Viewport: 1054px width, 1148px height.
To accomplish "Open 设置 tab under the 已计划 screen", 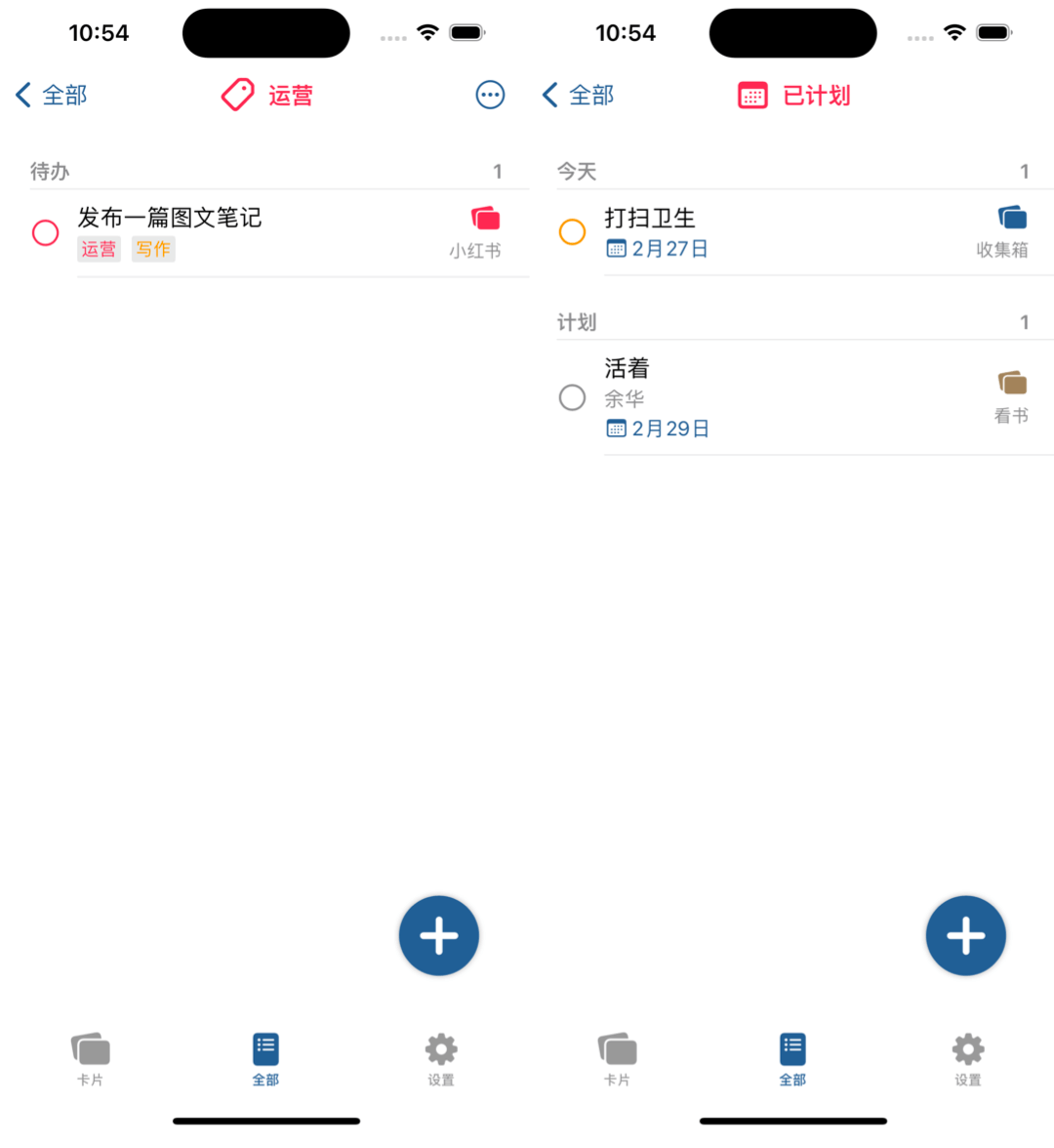I will 967,1058.
